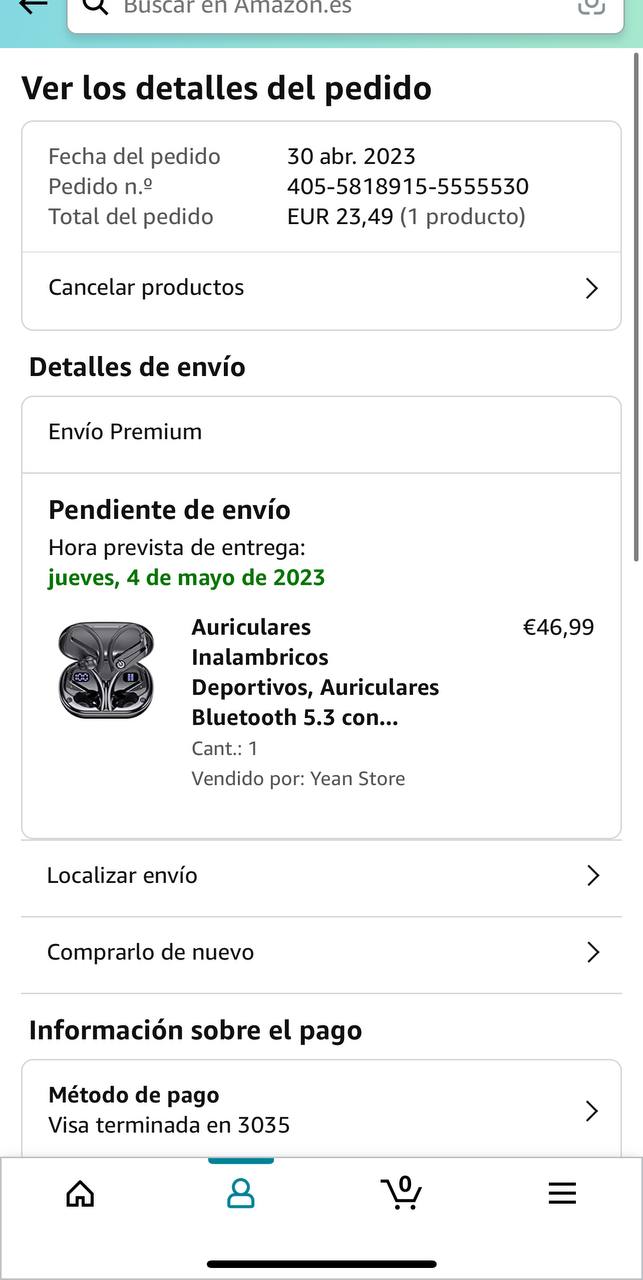Switch to the account profile tab

coord(241,1193)
